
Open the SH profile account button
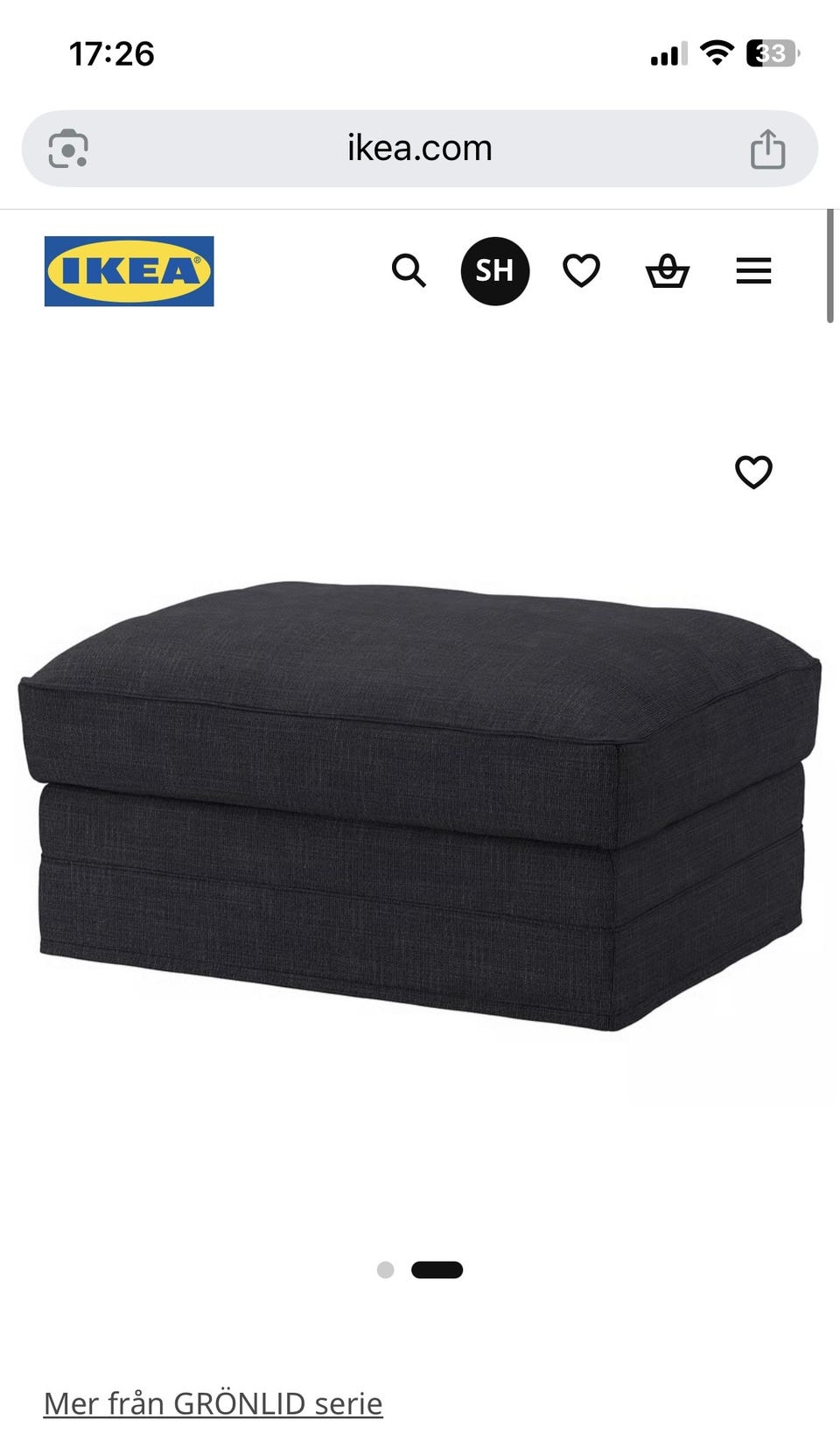tap(495, 271)
